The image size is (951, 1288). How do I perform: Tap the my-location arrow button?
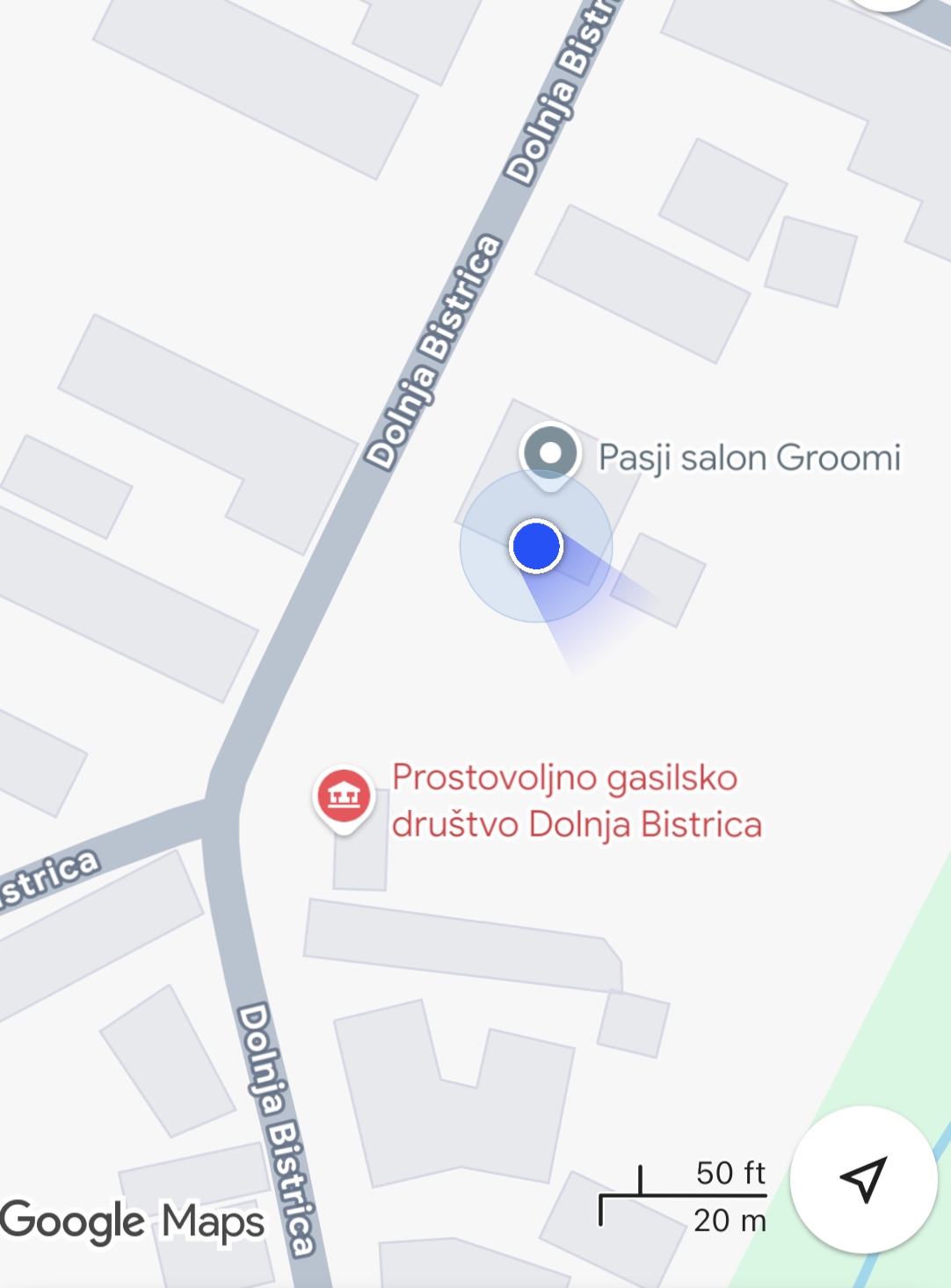tap(863, 1179)
